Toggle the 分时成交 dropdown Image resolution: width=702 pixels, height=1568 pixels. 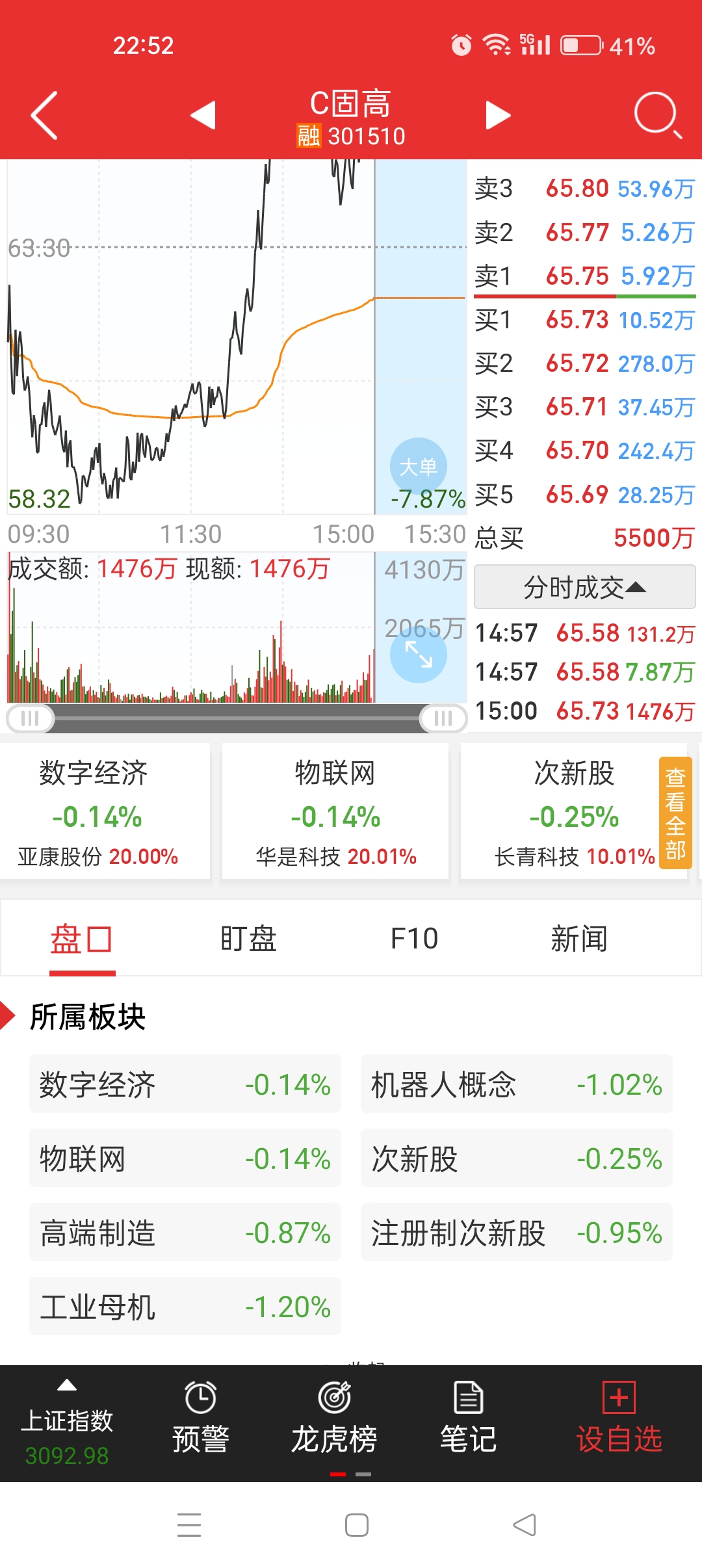(585, 587)
